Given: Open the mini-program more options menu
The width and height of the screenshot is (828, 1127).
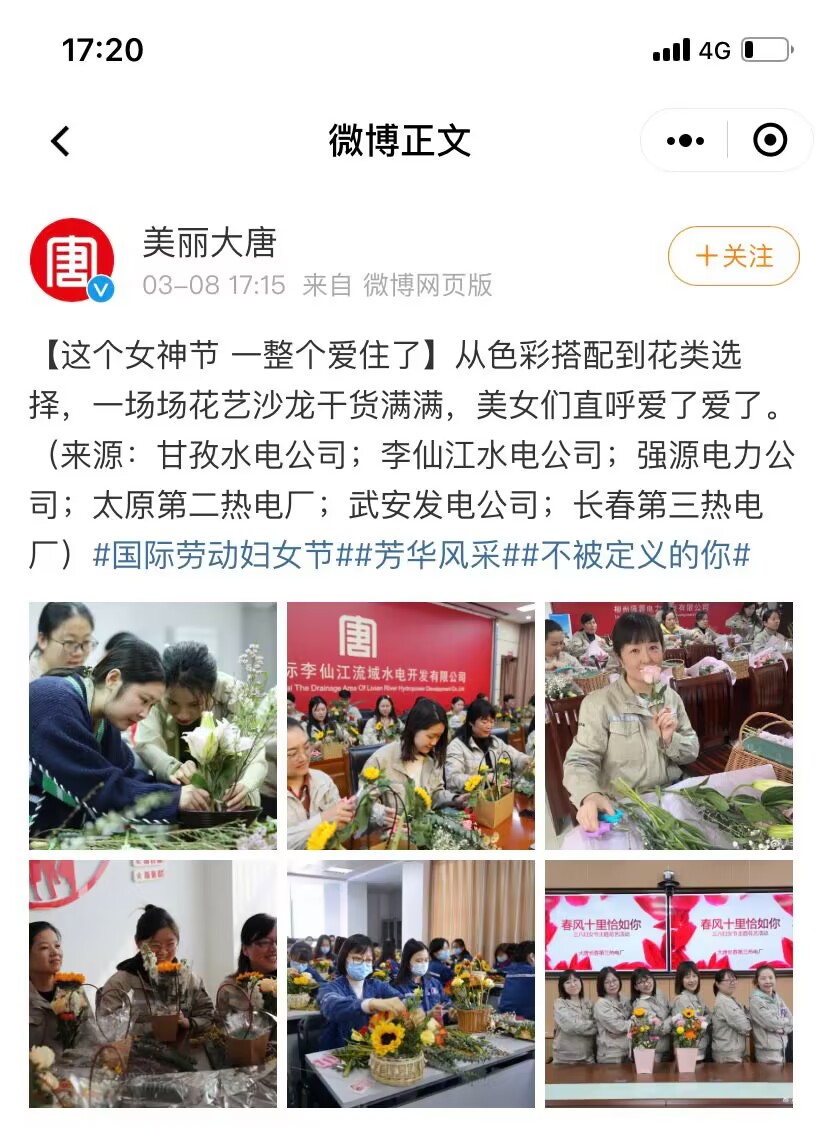Looking at the screenshot, I should (x=684, y=140).
